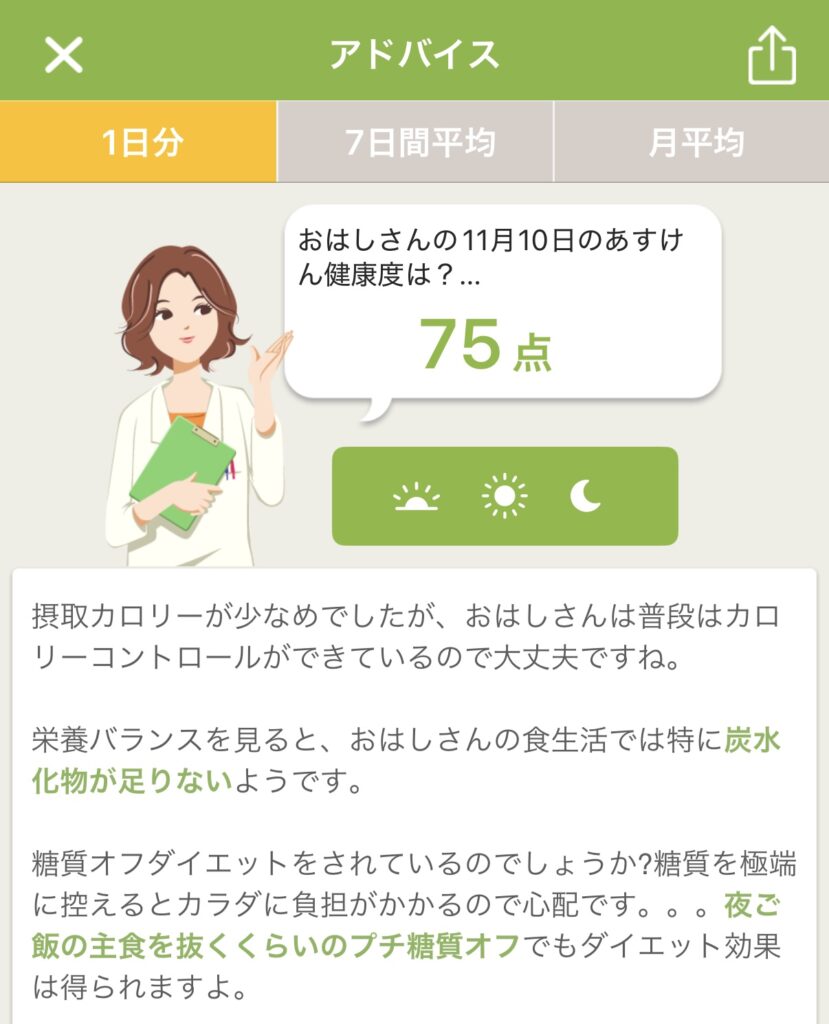
Task: Select the 1日分 tab
Action: [x=138, y=142]
